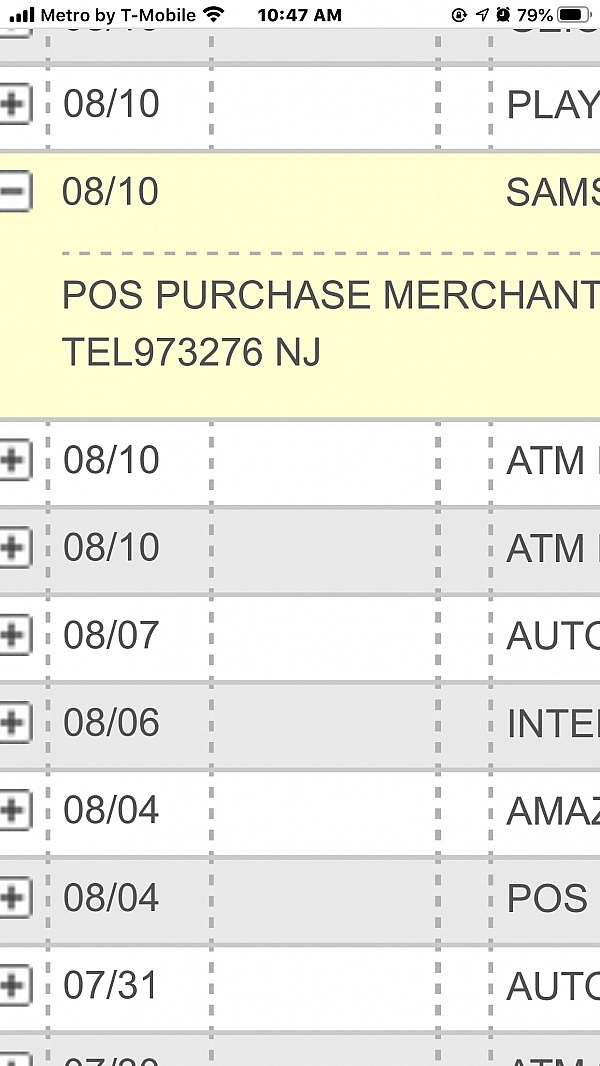
Task: Expand the 08/04 AMAZ transaction details
Action: click(14, 809)
